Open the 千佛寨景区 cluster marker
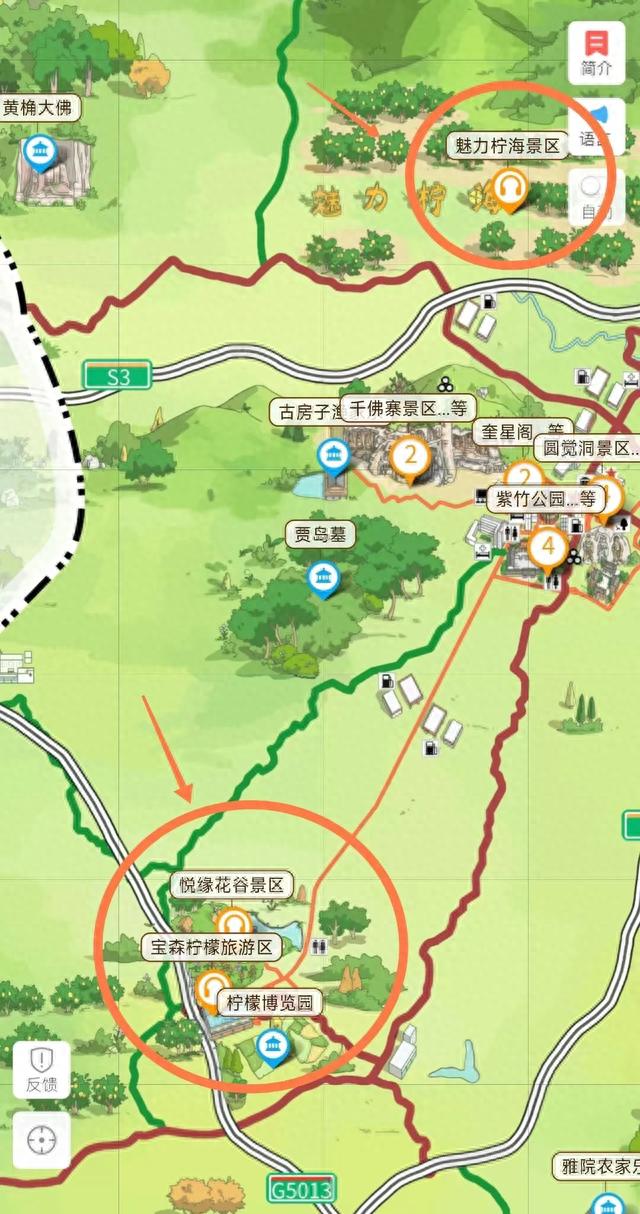 tap(409, 460)
